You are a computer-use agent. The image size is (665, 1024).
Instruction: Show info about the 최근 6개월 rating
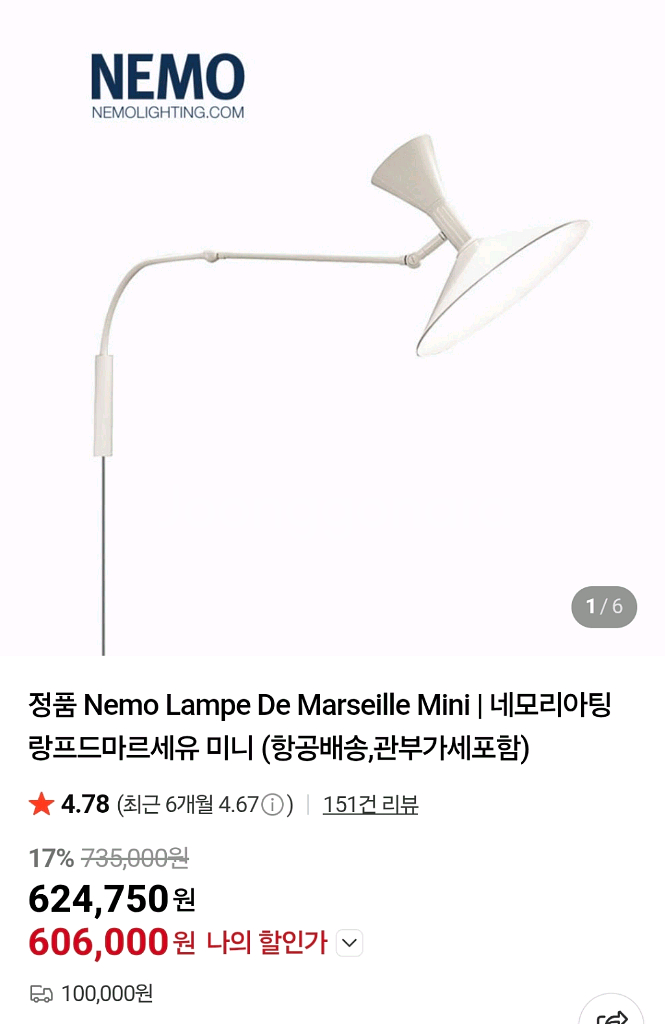point(273,805)
